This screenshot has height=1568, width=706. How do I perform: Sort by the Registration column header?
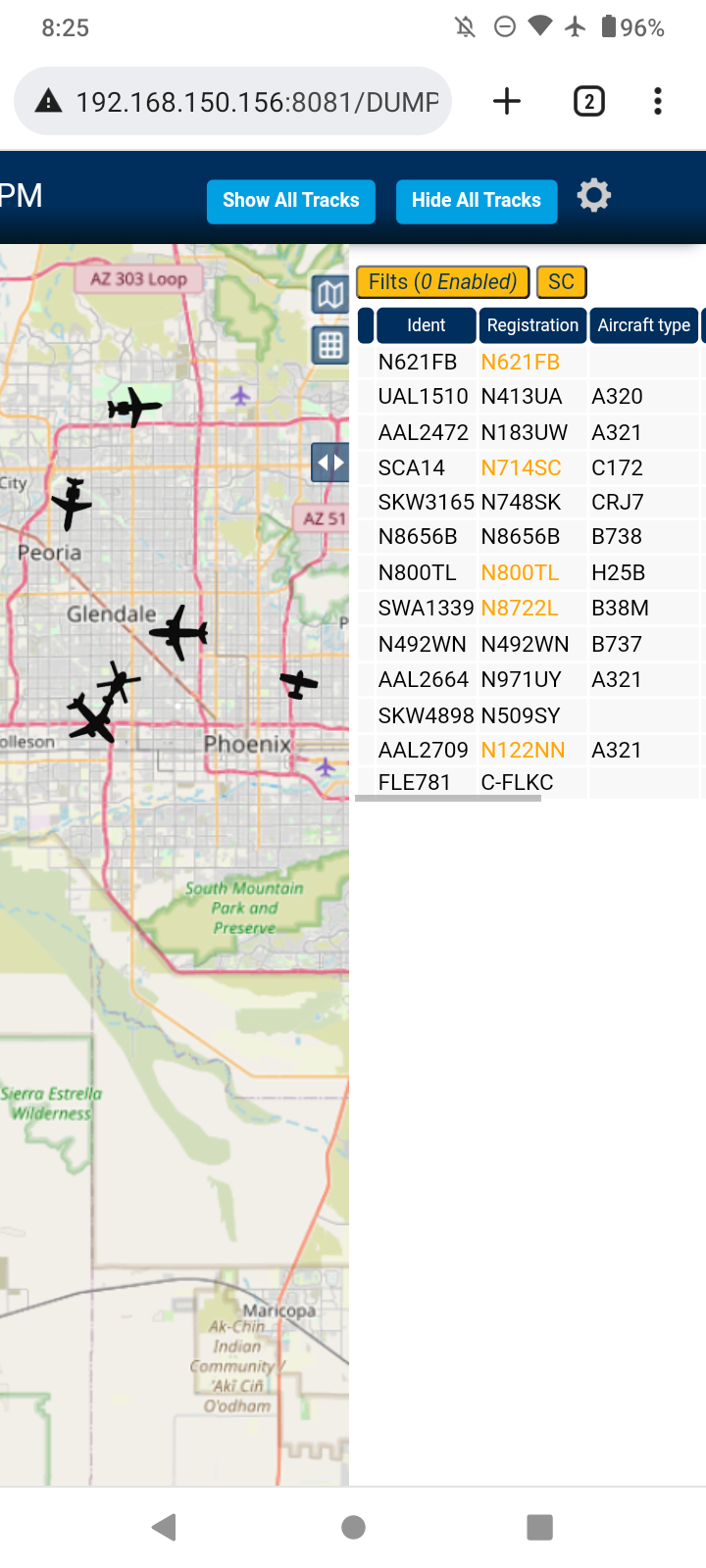(532, 325)
